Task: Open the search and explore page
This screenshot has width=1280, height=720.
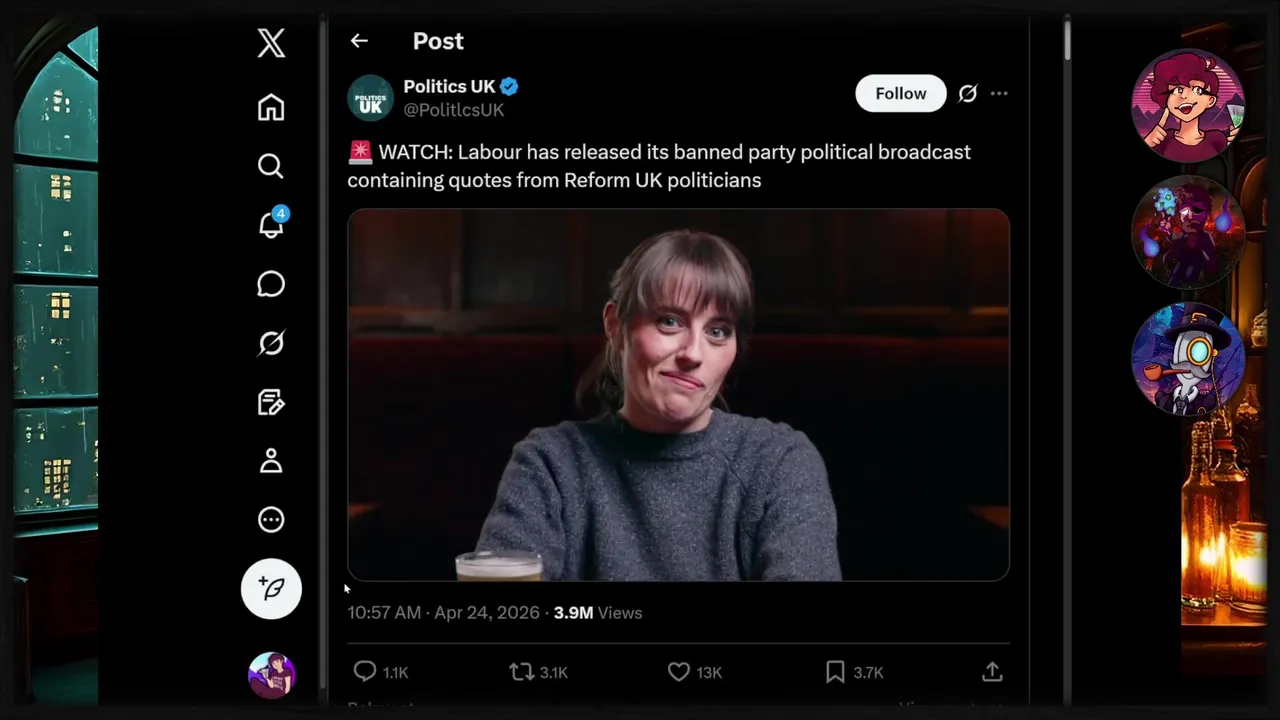Action: coord(271,166)
